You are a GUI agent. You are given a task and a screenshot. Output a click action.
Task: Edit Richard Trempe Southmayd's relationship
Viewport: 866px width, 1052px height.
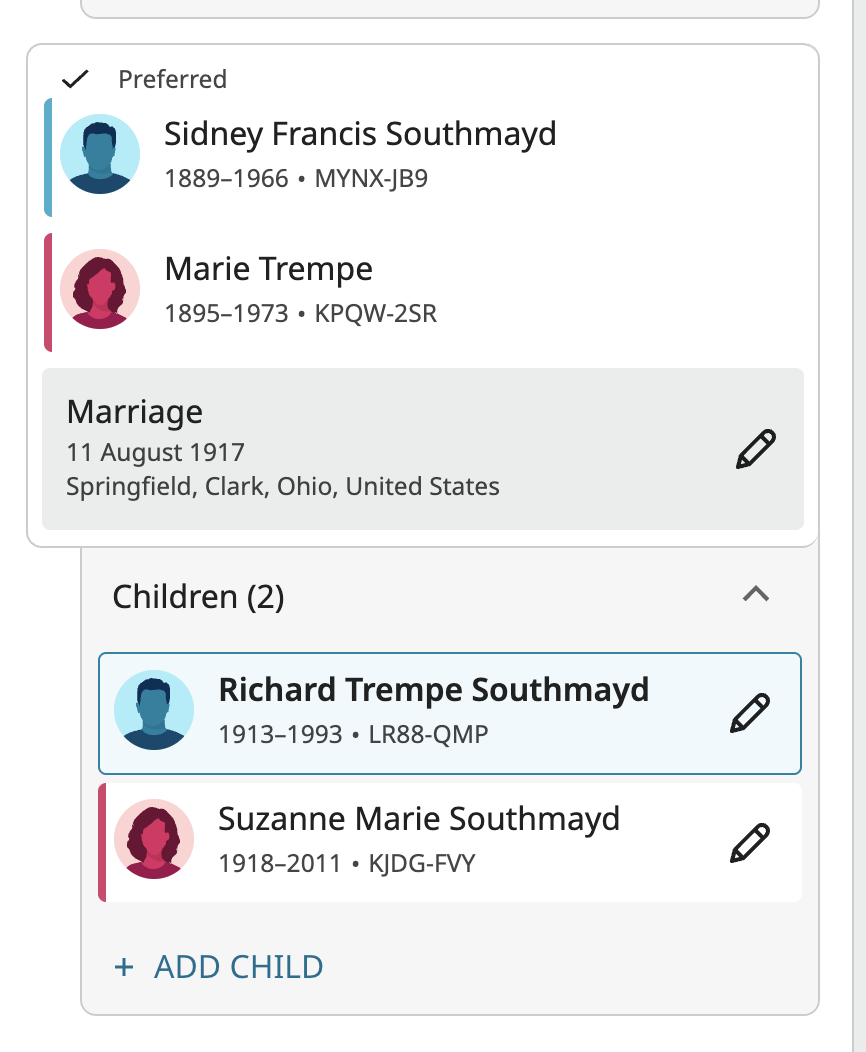tap(750, 713)
